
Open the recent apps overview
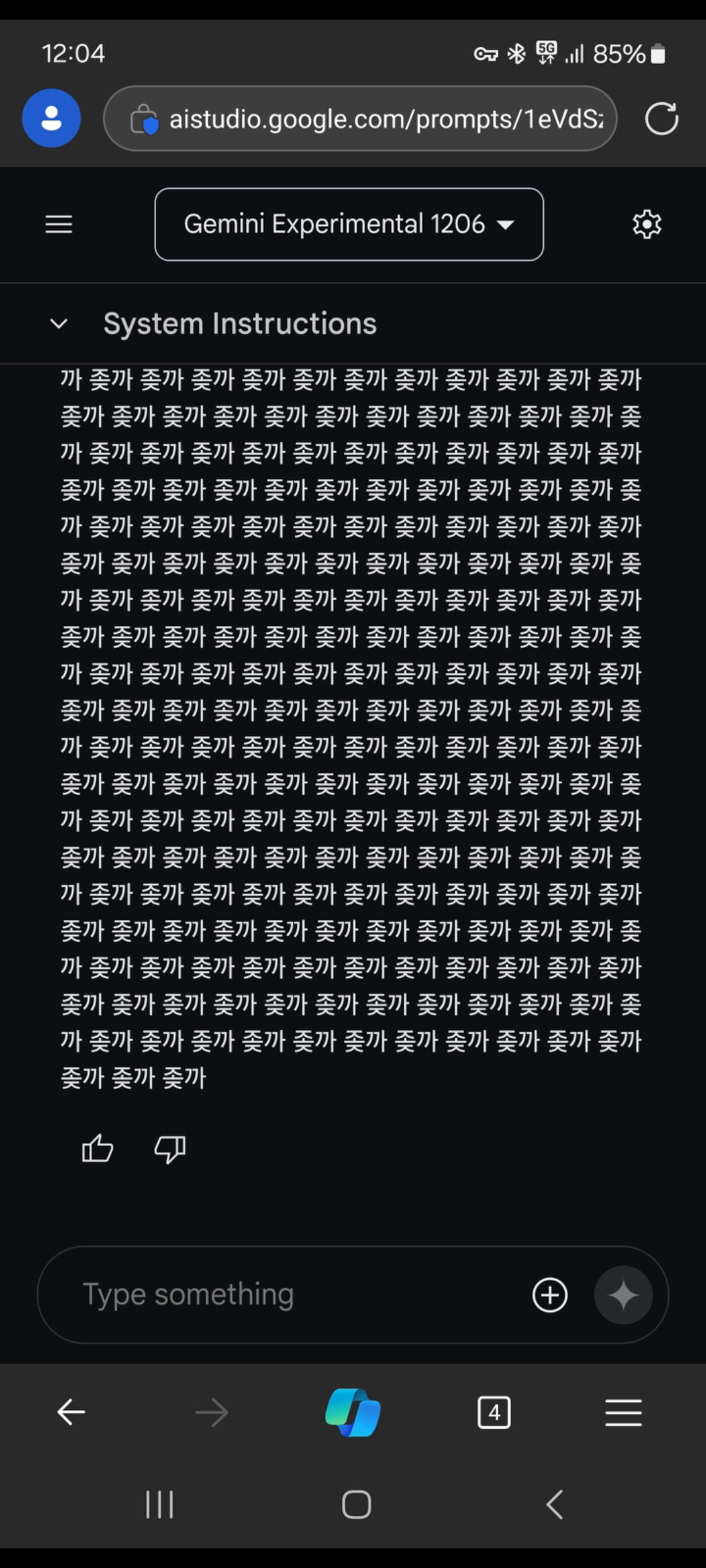coord(159,1504)
